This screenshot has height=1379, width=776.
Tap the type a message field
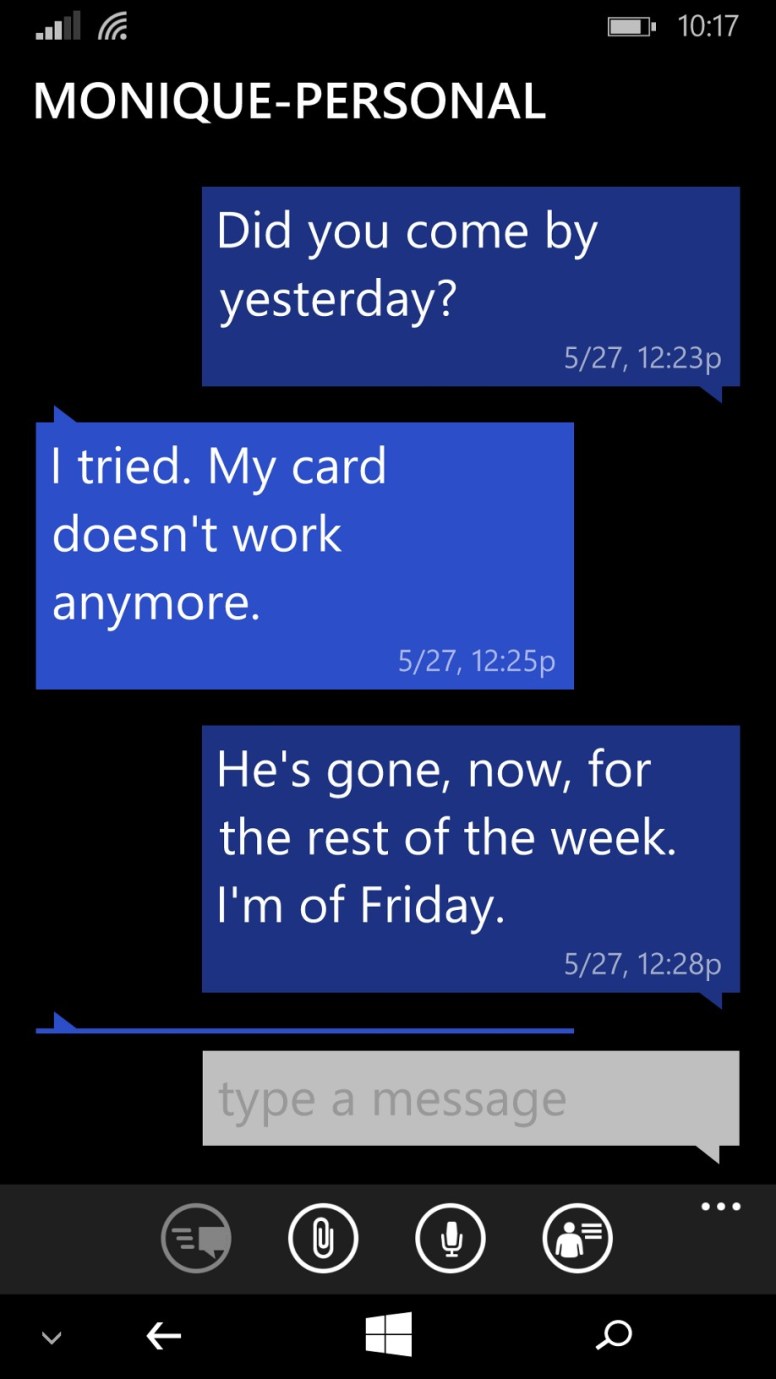coord(470,1099)
